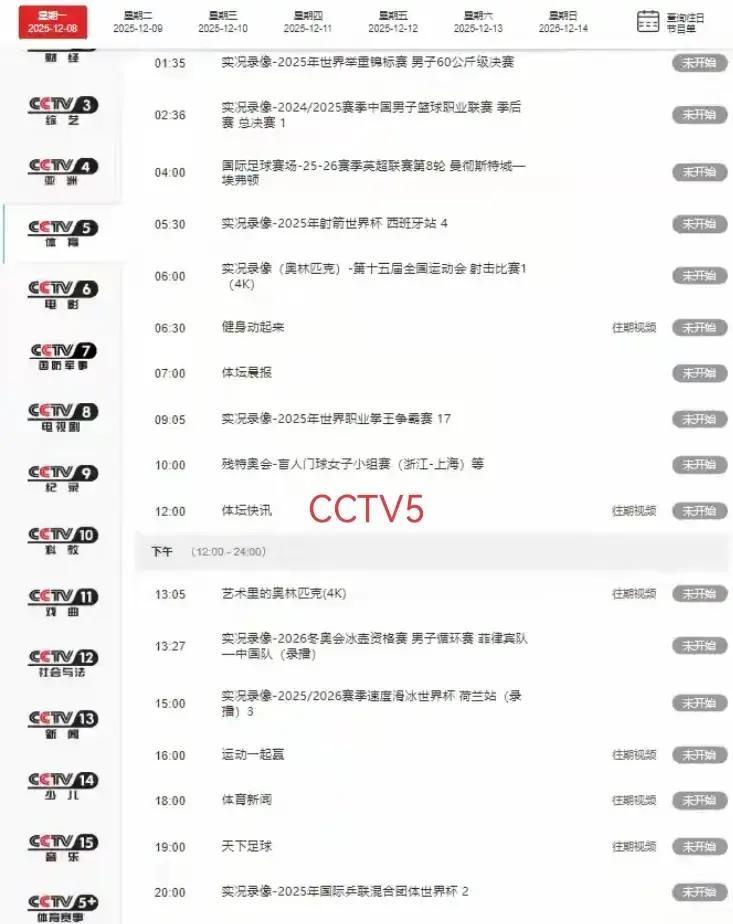733x924 pixels.
Task: Open the 星期五 2025-12-12 schedule
Action: [x=393, y=21]
